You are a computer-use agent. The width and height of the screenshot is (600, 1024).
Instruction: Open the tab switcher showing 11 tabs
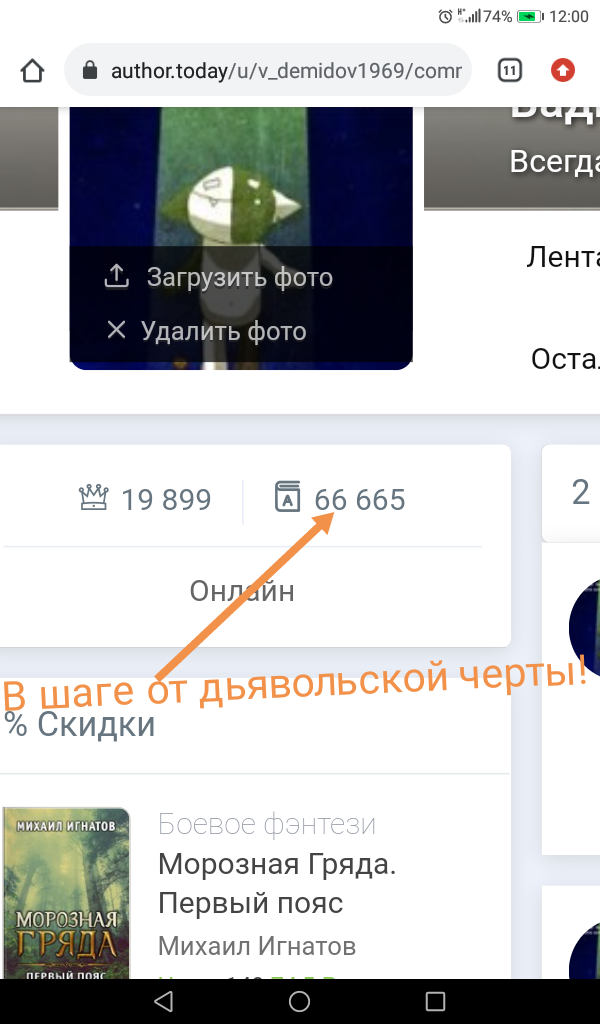[509, 71]
